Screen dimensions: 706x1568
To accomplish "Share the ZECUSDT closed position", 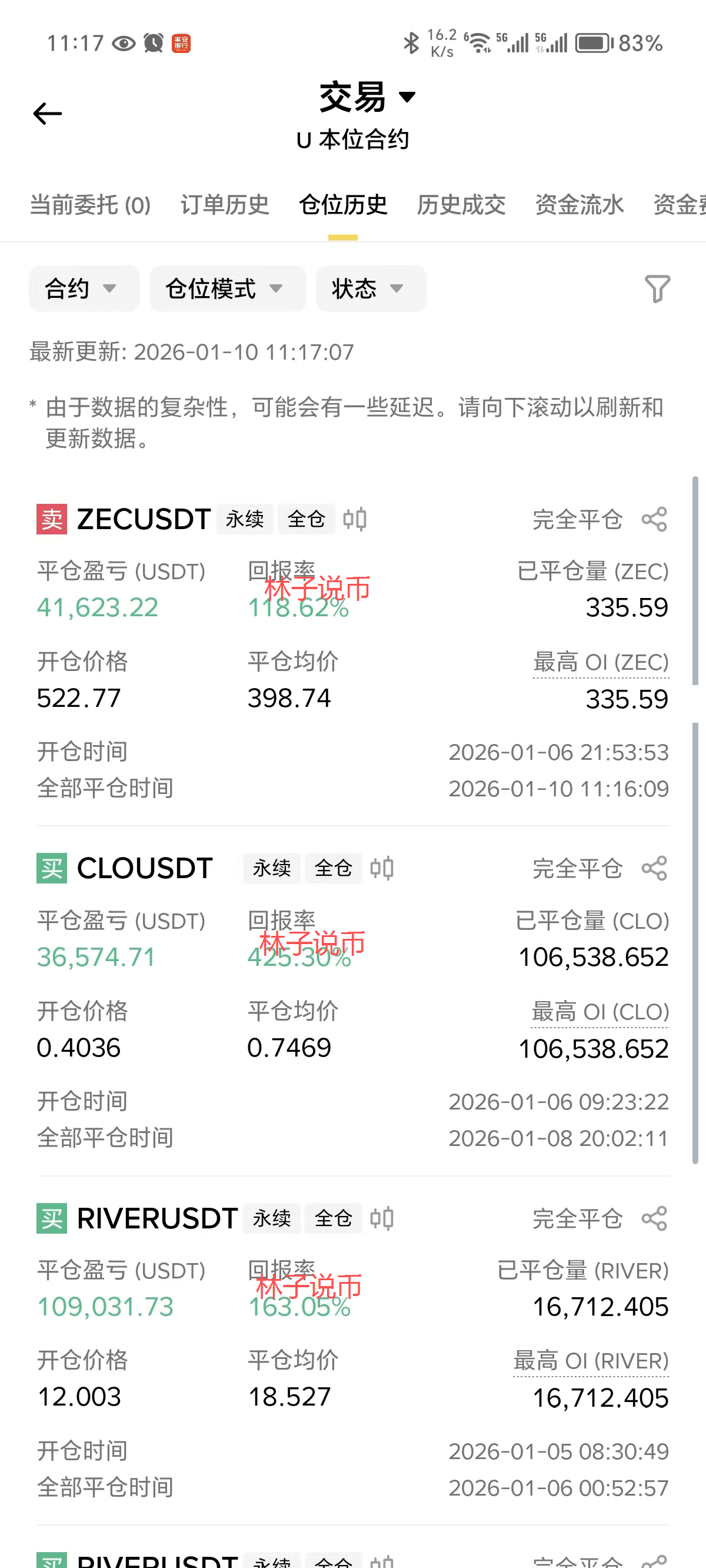I will click(x=655, y=519).
